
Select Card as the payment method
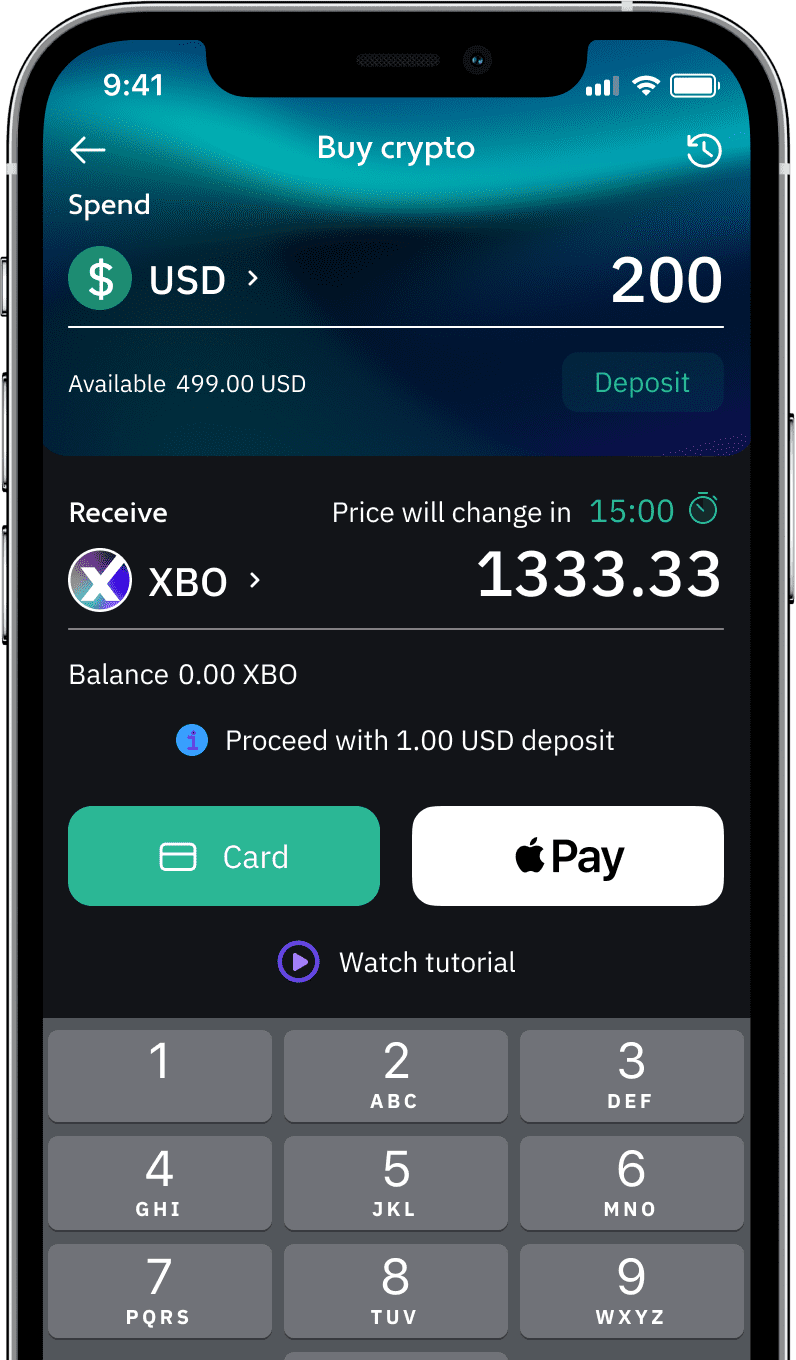[224, 856]
